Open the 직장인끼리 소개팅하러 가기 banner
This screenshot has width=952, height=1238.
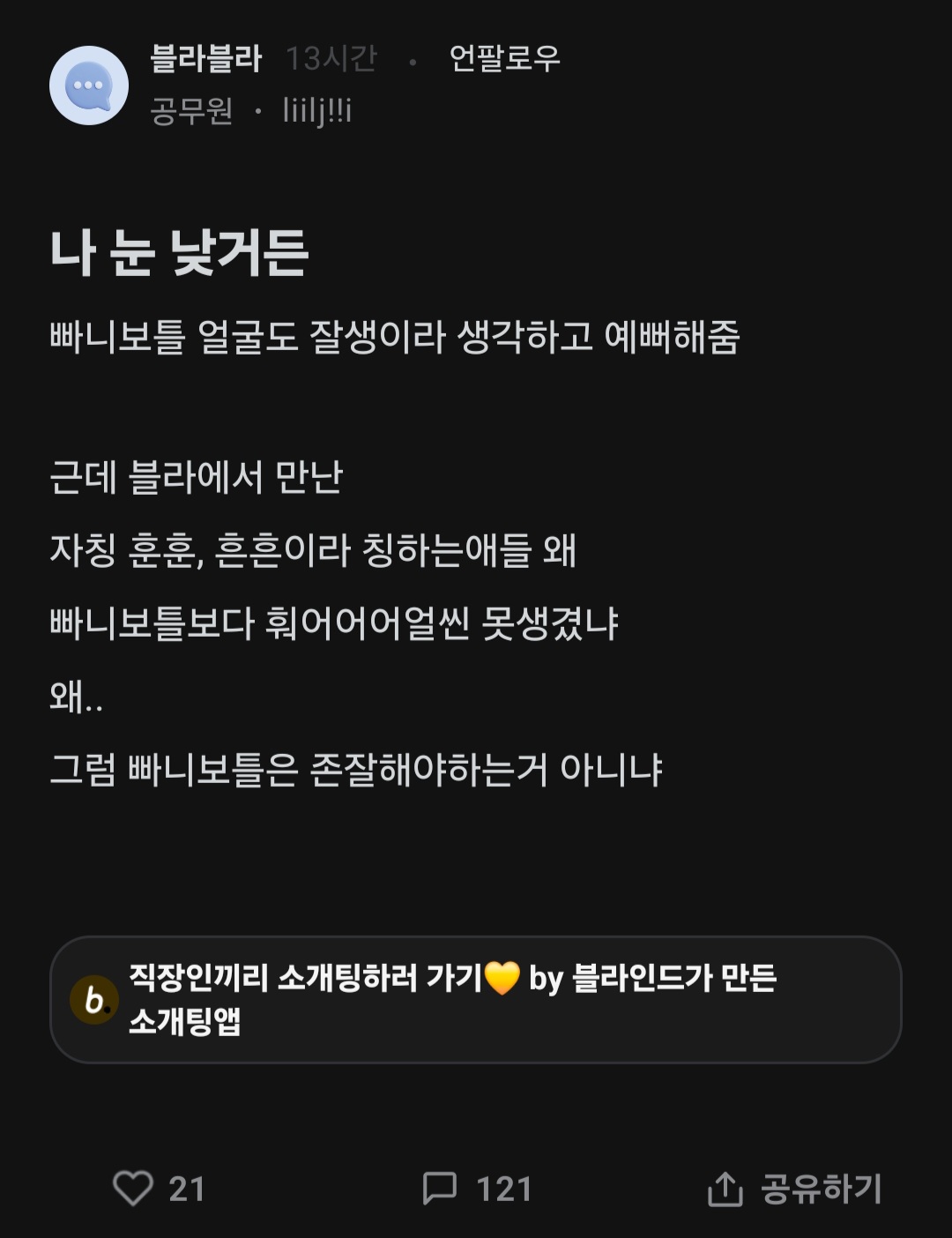coord(475,999)
